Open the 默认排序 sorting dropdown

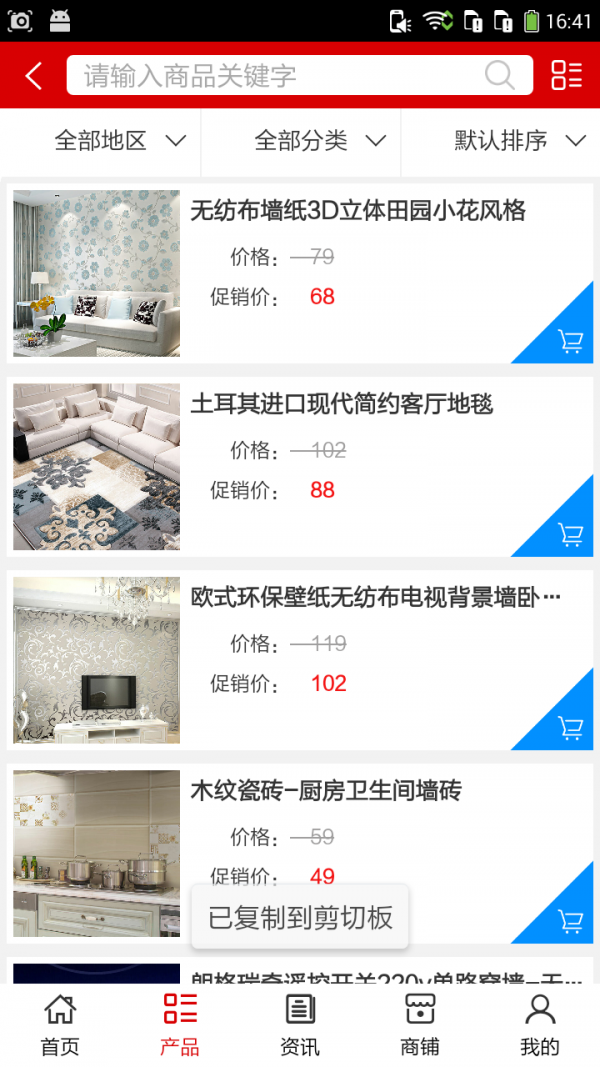(518, 141)
